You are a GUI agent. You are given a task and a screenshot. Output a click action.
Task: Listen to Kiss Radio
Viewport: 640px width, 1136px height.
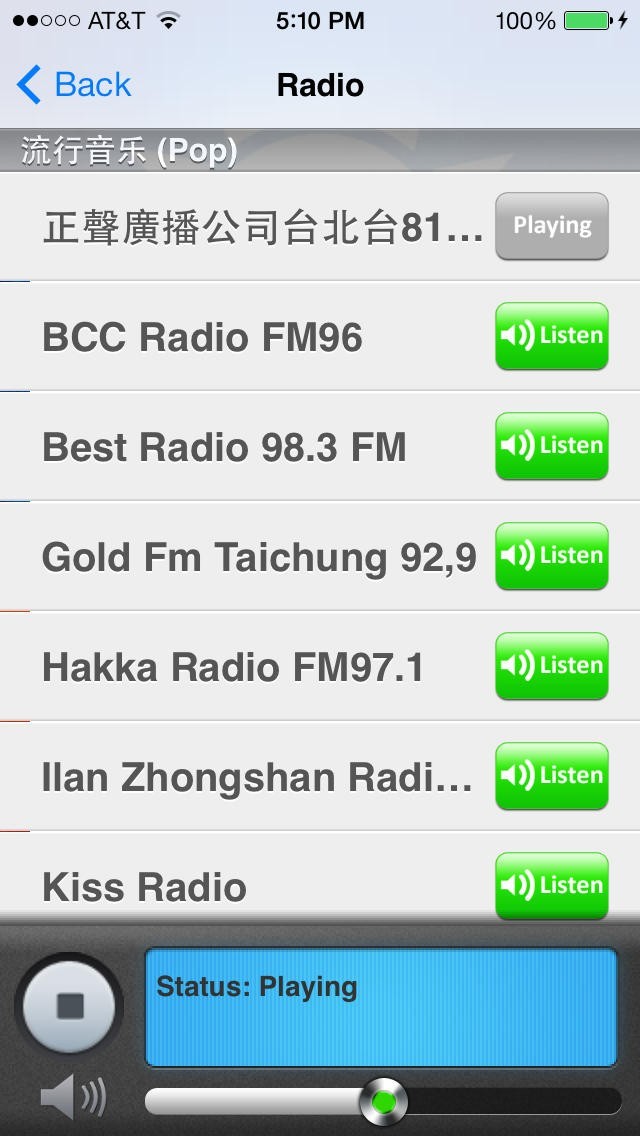(551, 884)
